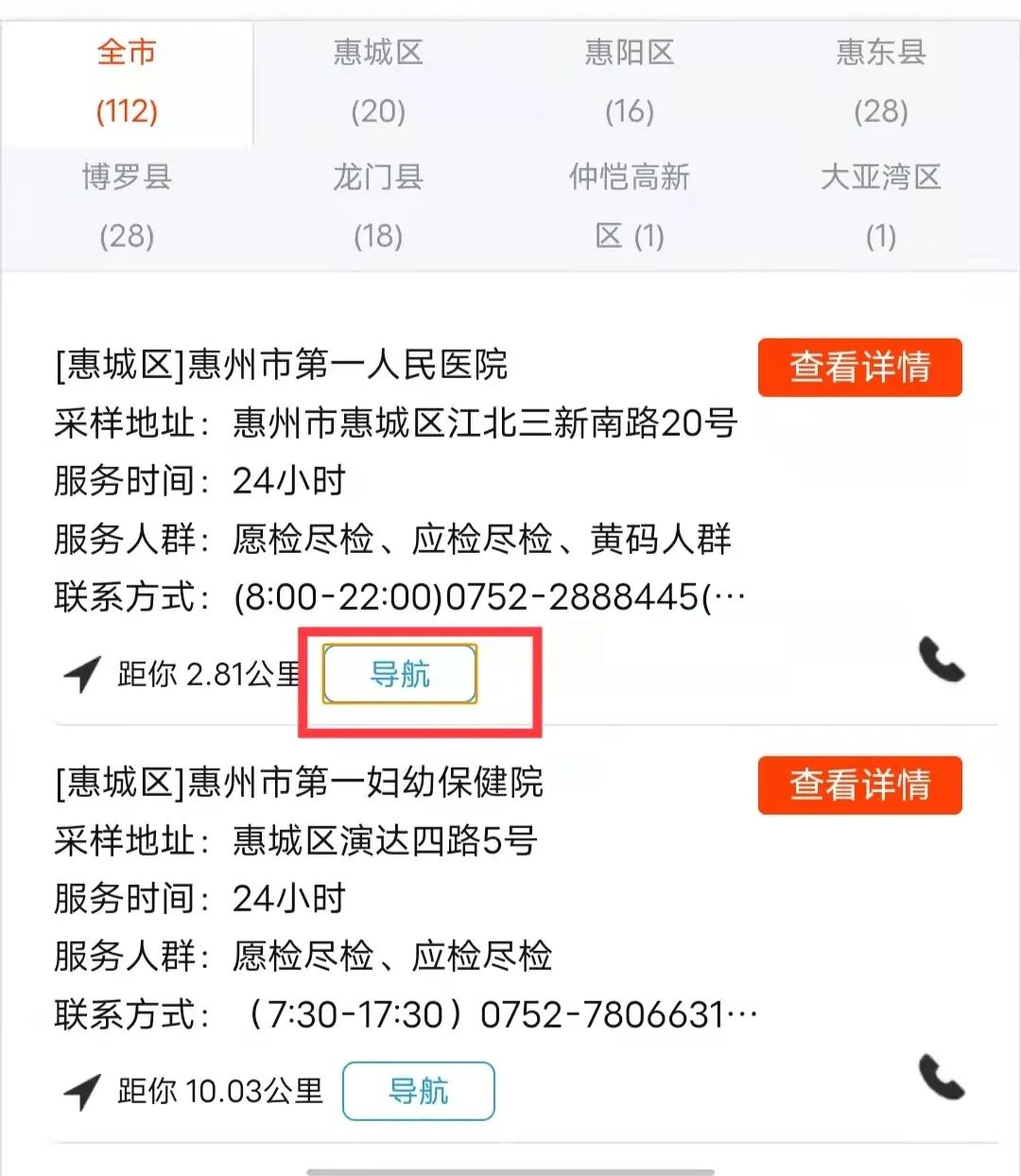The image size is (1021, 1176).
Task: Select the 全市 (112) tab
Action: coord(127,82)
